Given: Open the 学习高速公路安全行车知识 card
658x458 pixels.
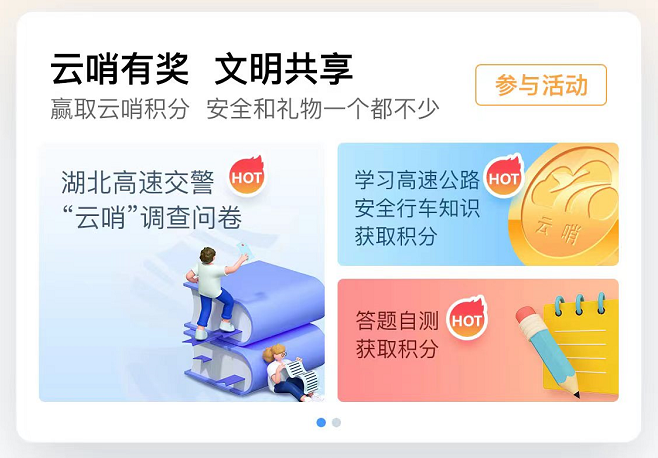Looking at the screenshot, I should tap(477, 205).
